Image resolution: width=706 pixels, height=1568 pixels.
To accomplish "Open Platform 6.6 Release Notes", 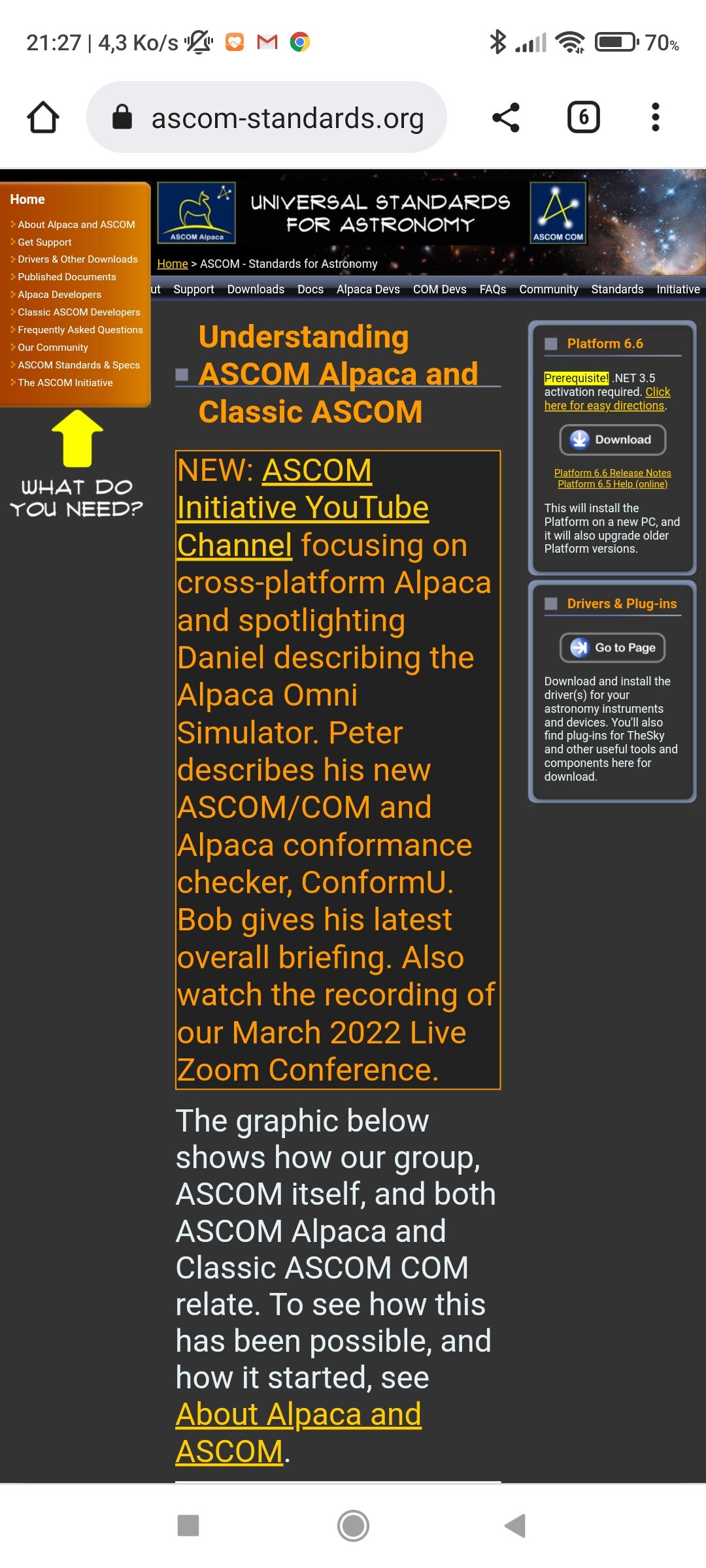I will pos(613,473).
